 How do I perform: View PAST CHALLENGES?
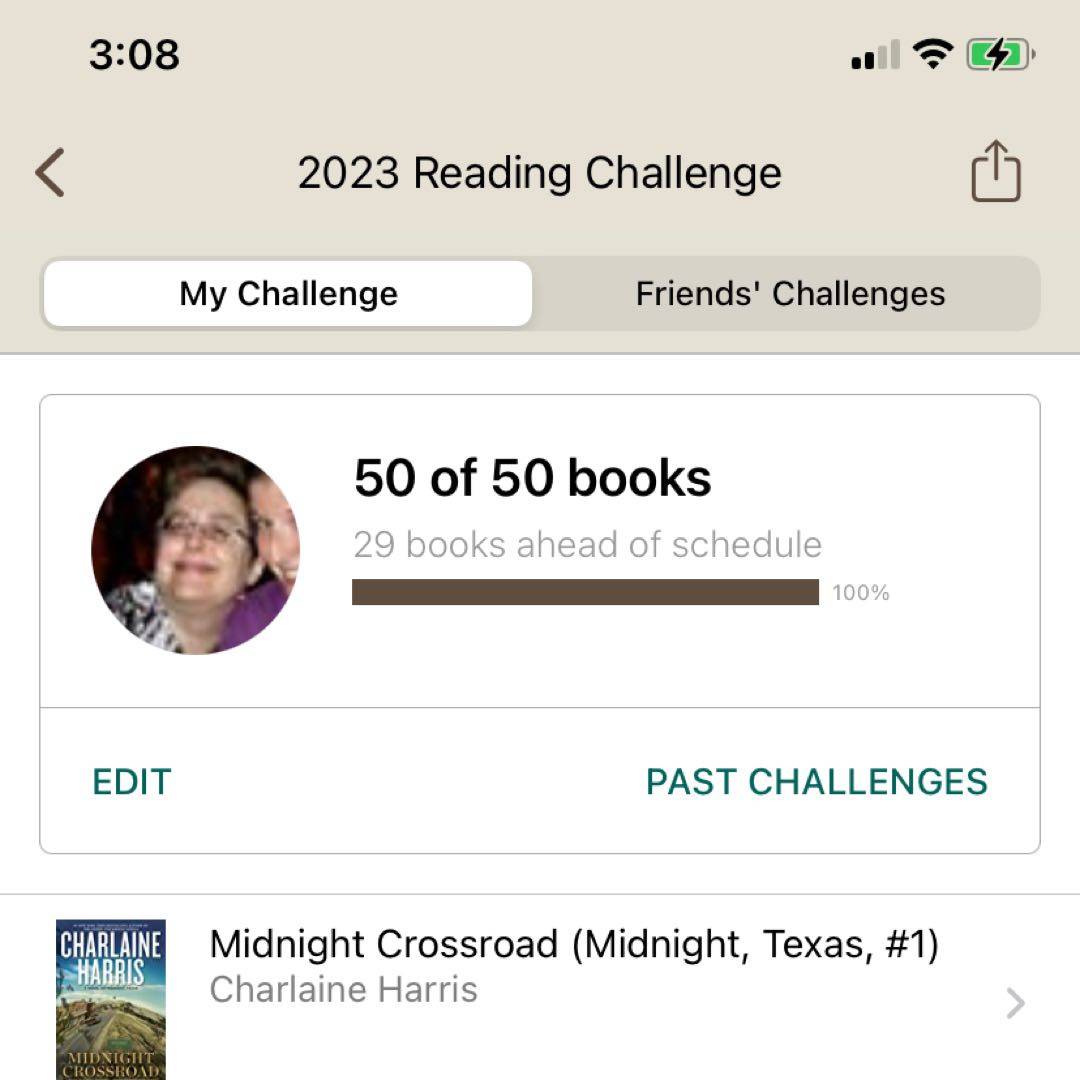pos(816,782)
